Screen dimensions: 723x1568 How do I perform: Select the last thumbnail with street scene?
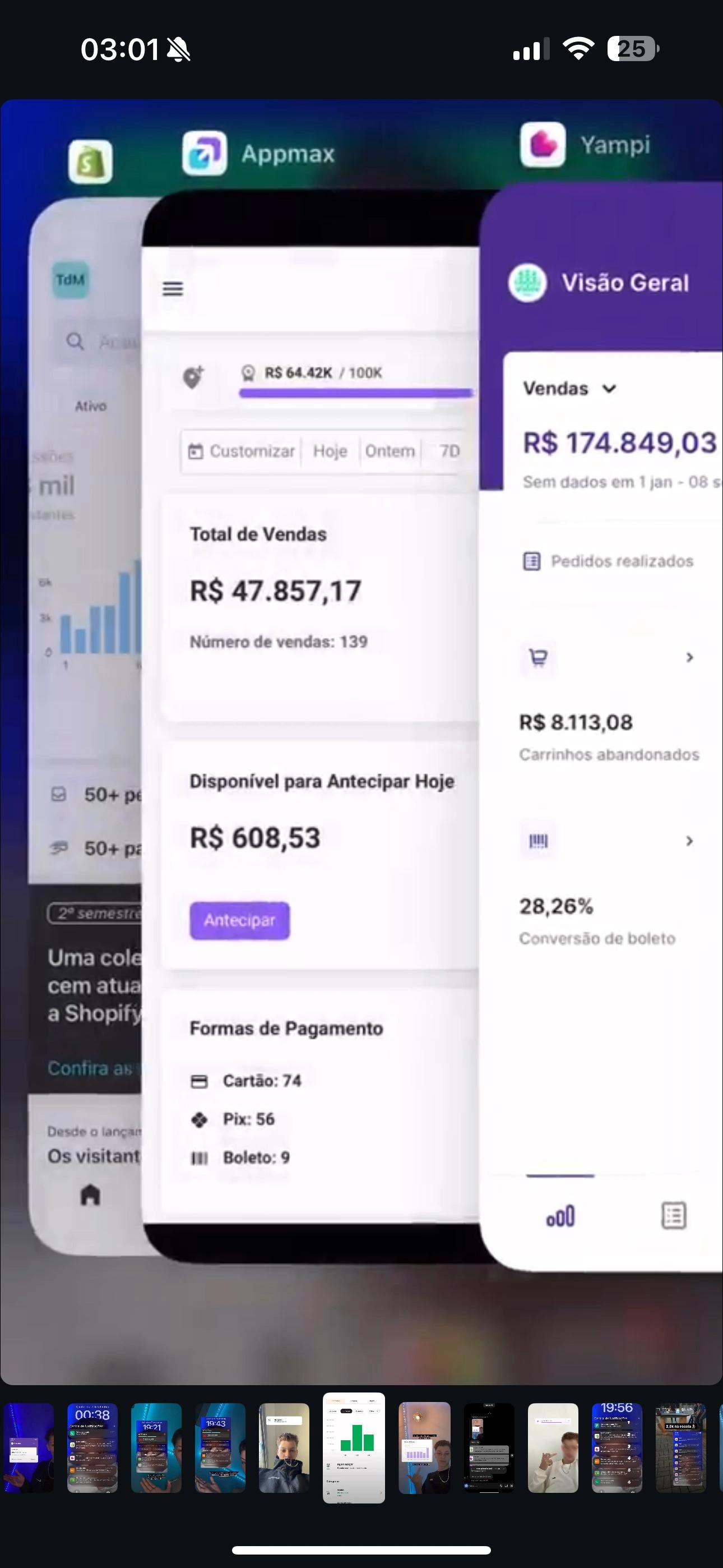coord(680,1447)
